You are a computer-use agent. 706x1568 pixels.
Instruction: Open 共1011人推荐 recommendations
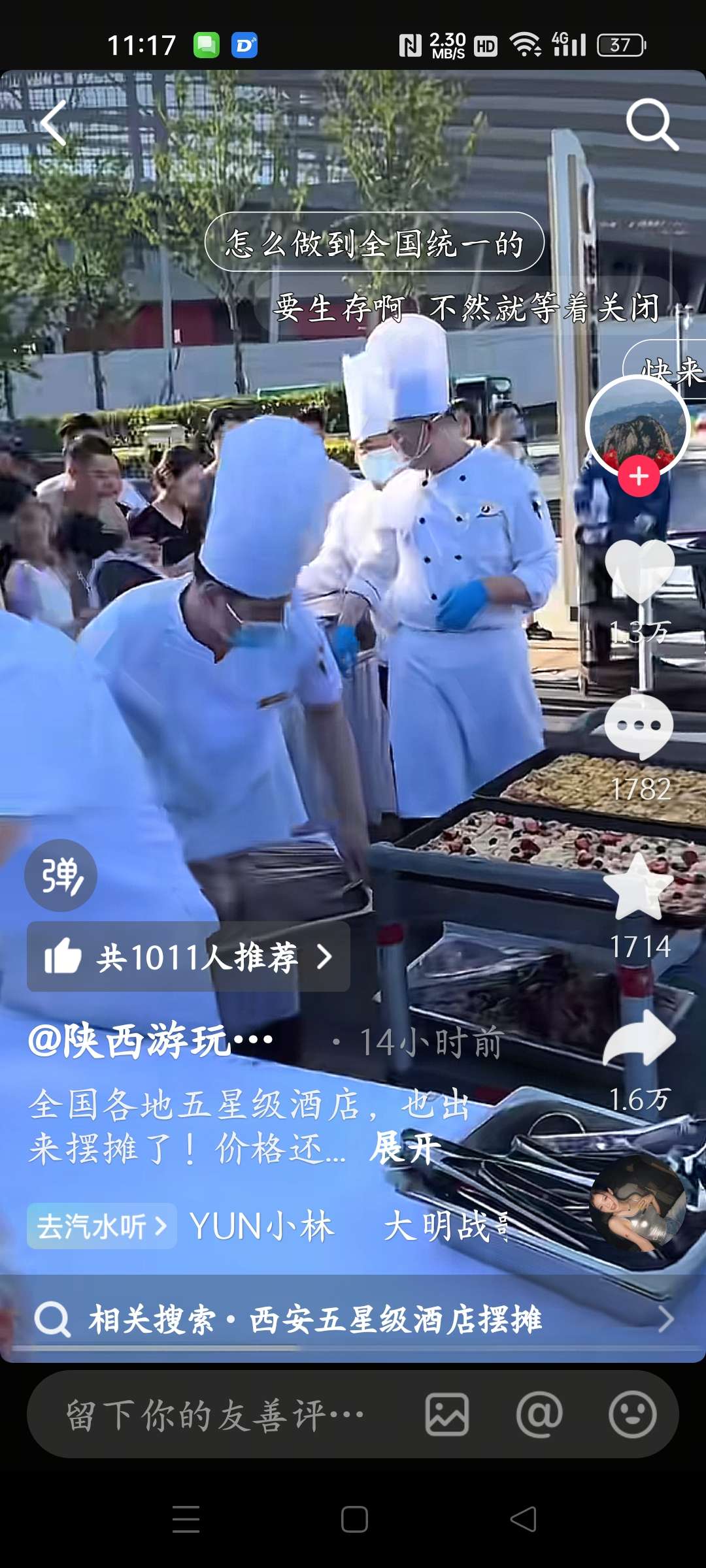point(188,957)
